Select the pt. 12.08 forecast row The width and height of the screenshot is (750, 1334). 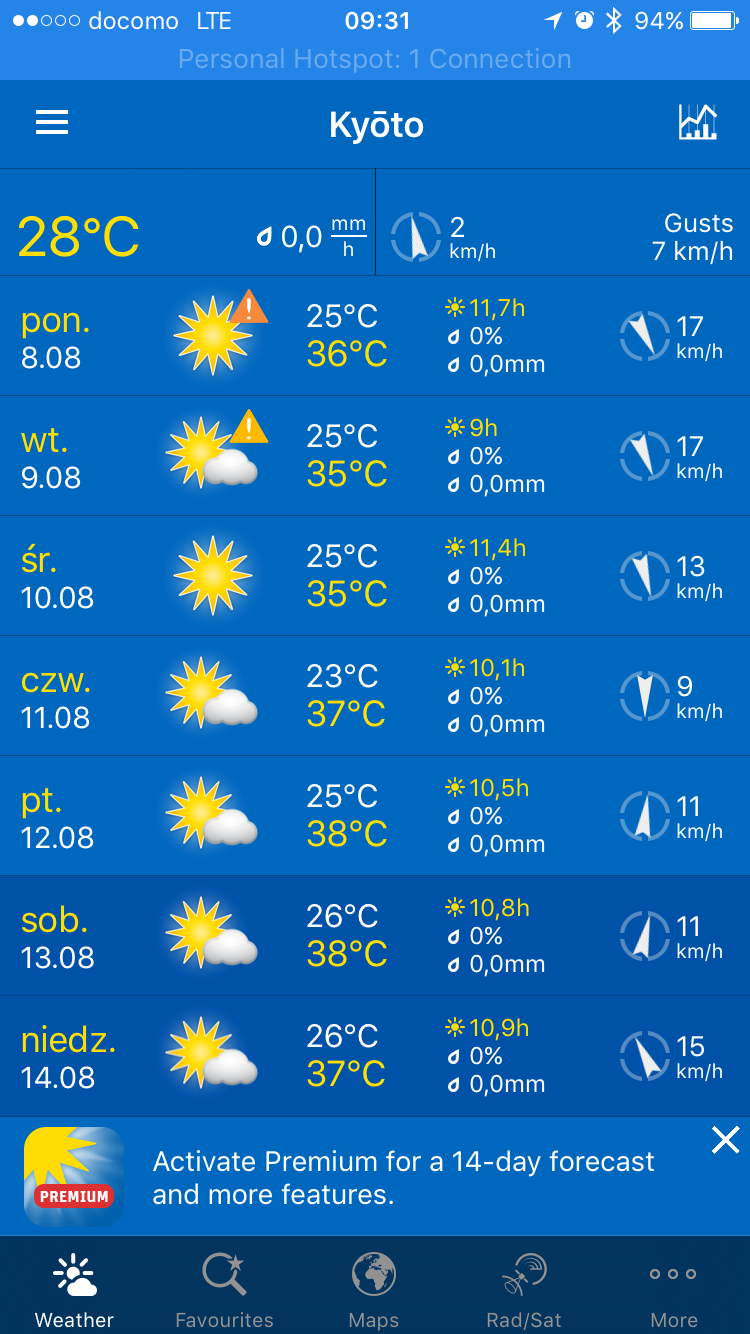click(x=375, y=816)
